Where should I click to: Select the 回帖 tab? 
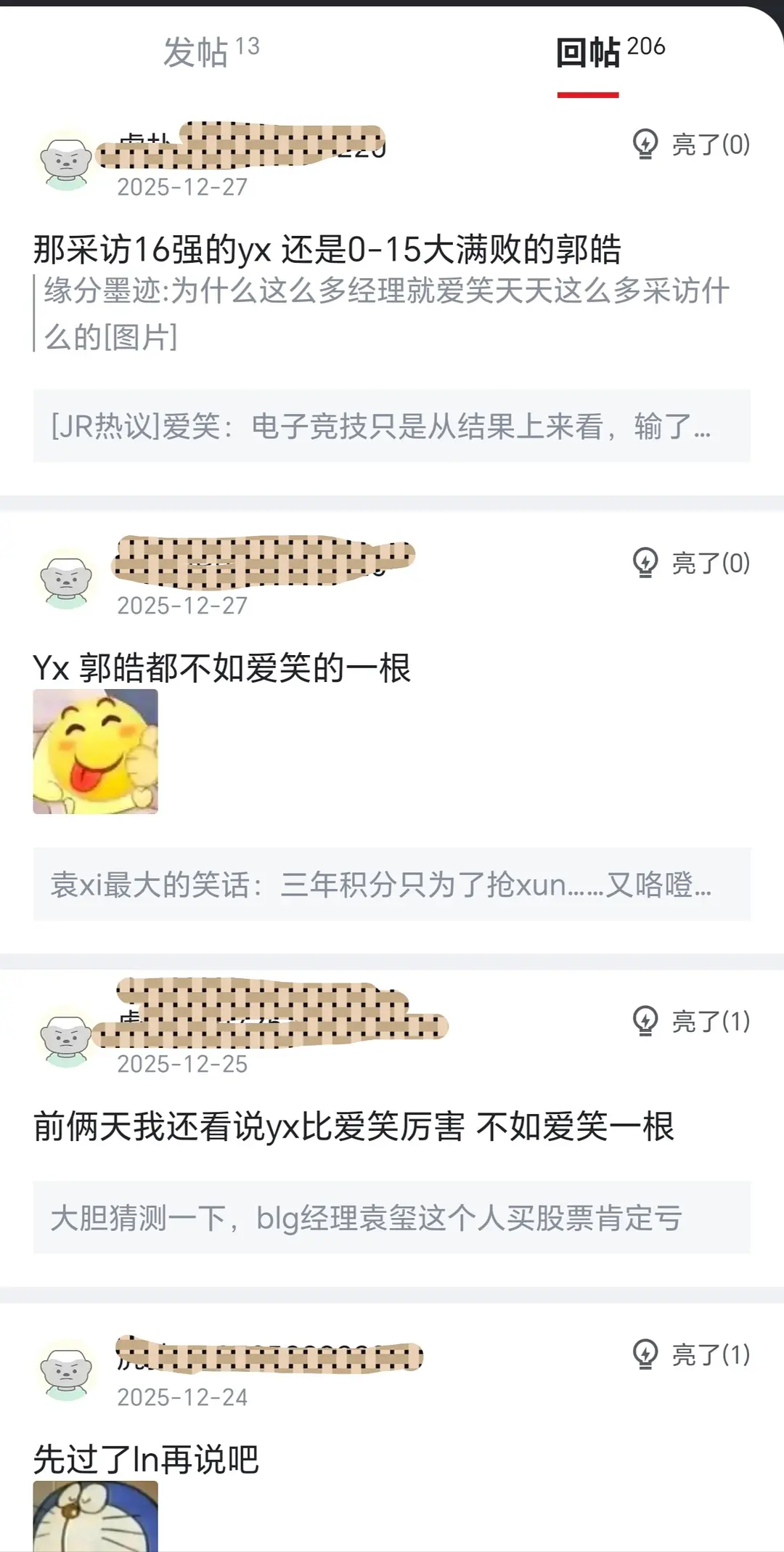(x=608, y=52)
